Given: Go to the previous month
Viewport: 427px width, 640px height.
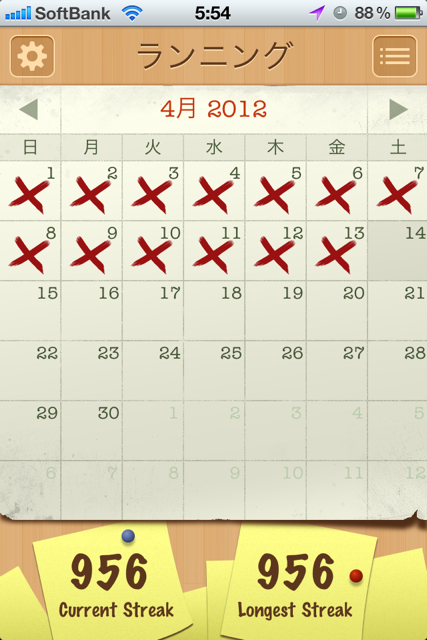Looking at the screenshot, I should coord(29,109).
